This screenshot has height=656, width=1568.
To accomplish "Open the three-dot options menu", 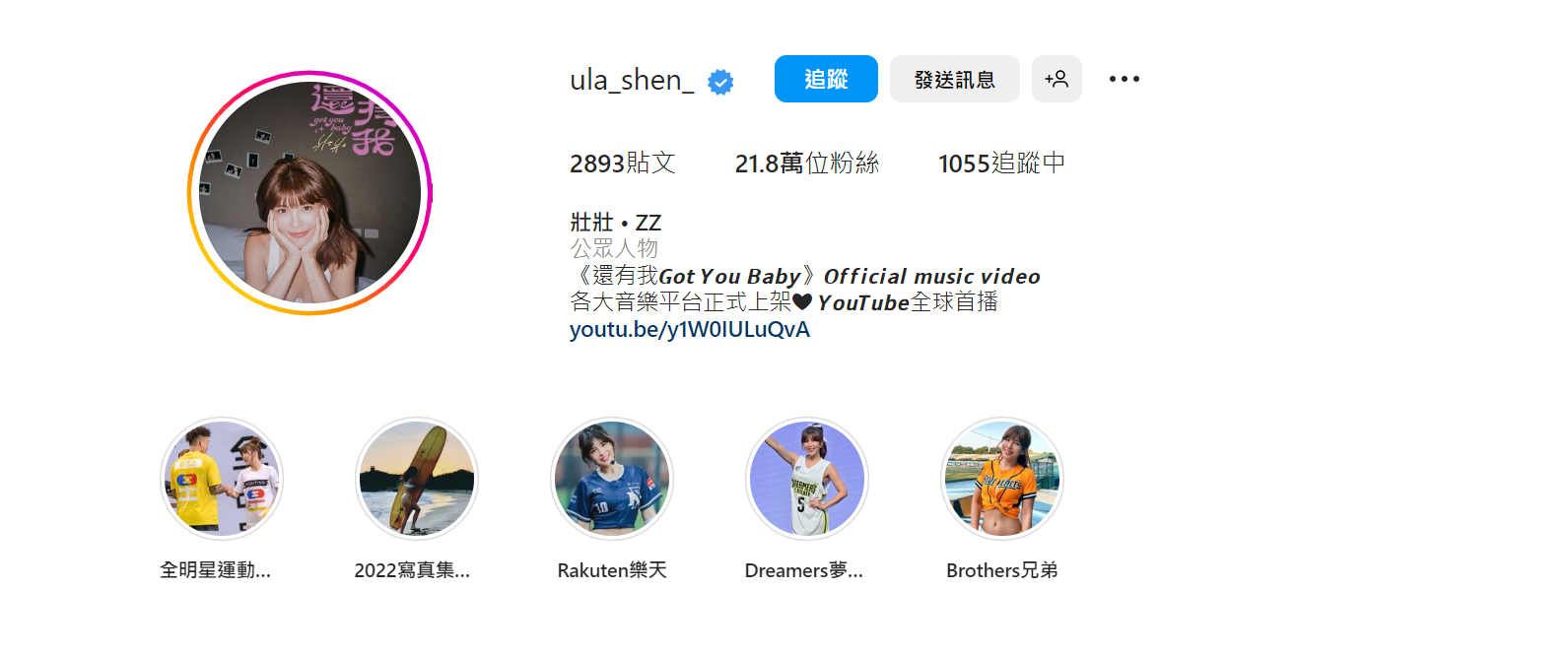I will coord(1124,79).
